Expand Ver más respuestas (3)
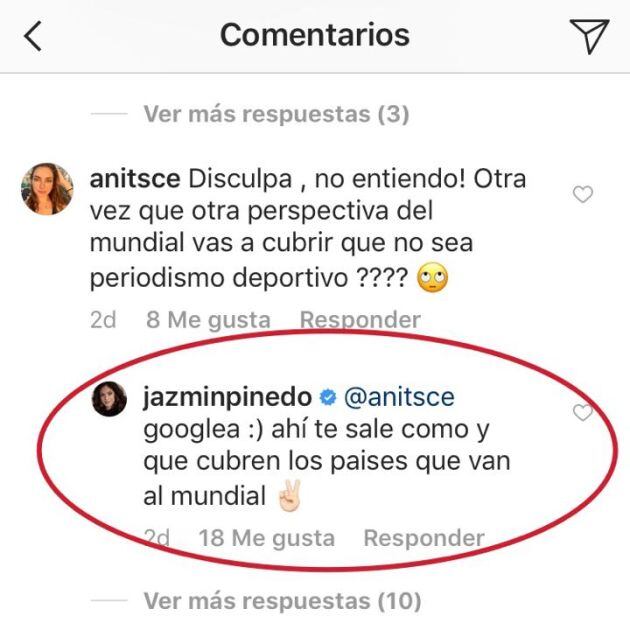Viewport: 630px width, 627px height. point(276,114)
